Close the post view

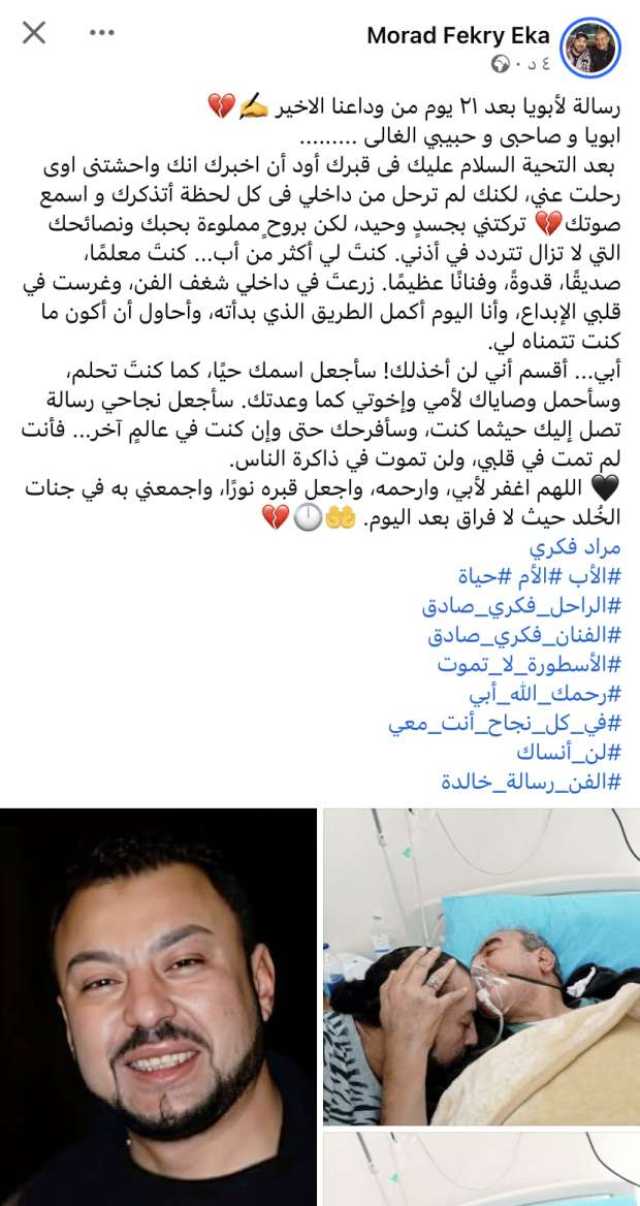[34, 33]
